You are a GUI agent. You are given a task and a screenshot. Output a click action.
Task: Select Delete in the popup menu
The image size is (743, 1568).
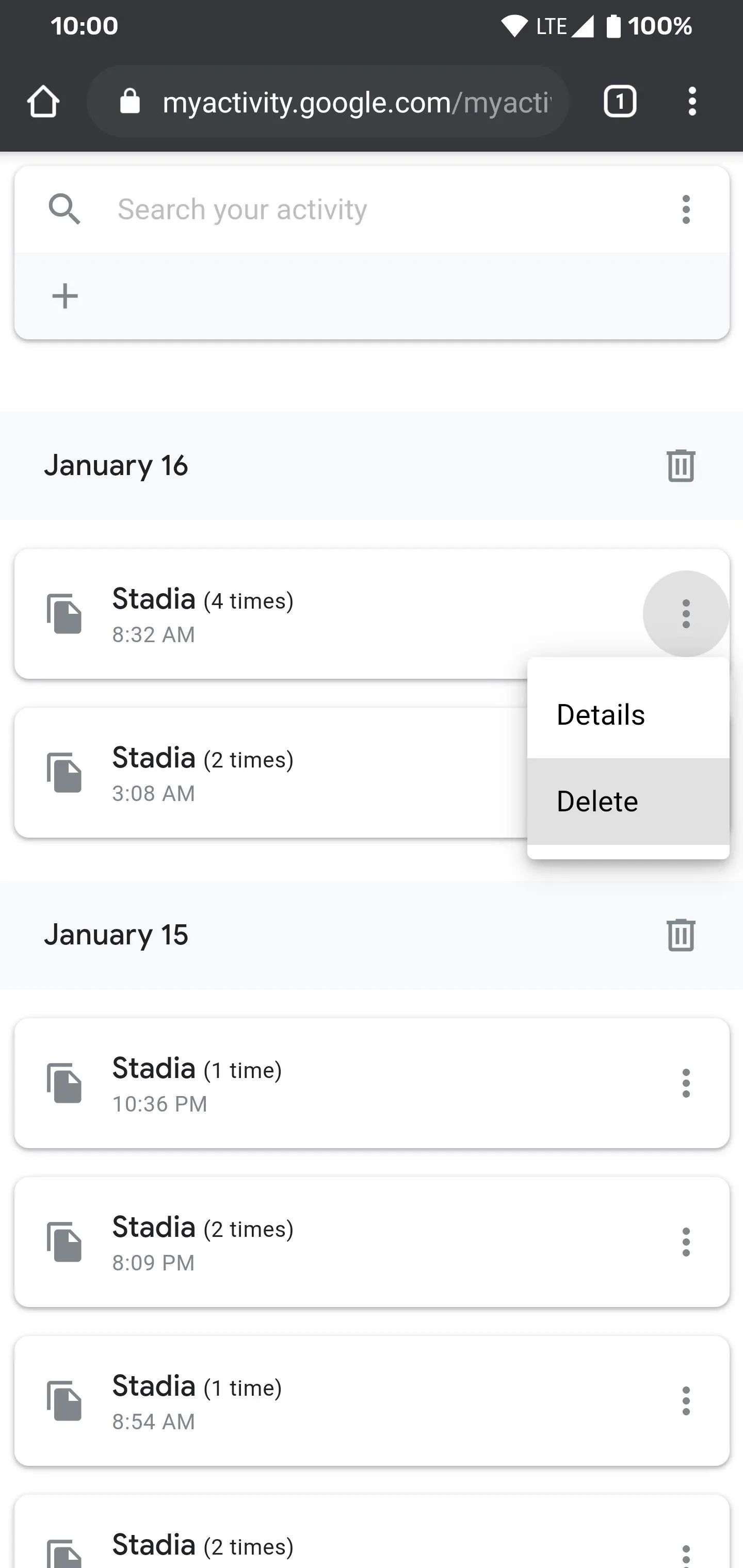pyautogui.click(x=628, y=801)
